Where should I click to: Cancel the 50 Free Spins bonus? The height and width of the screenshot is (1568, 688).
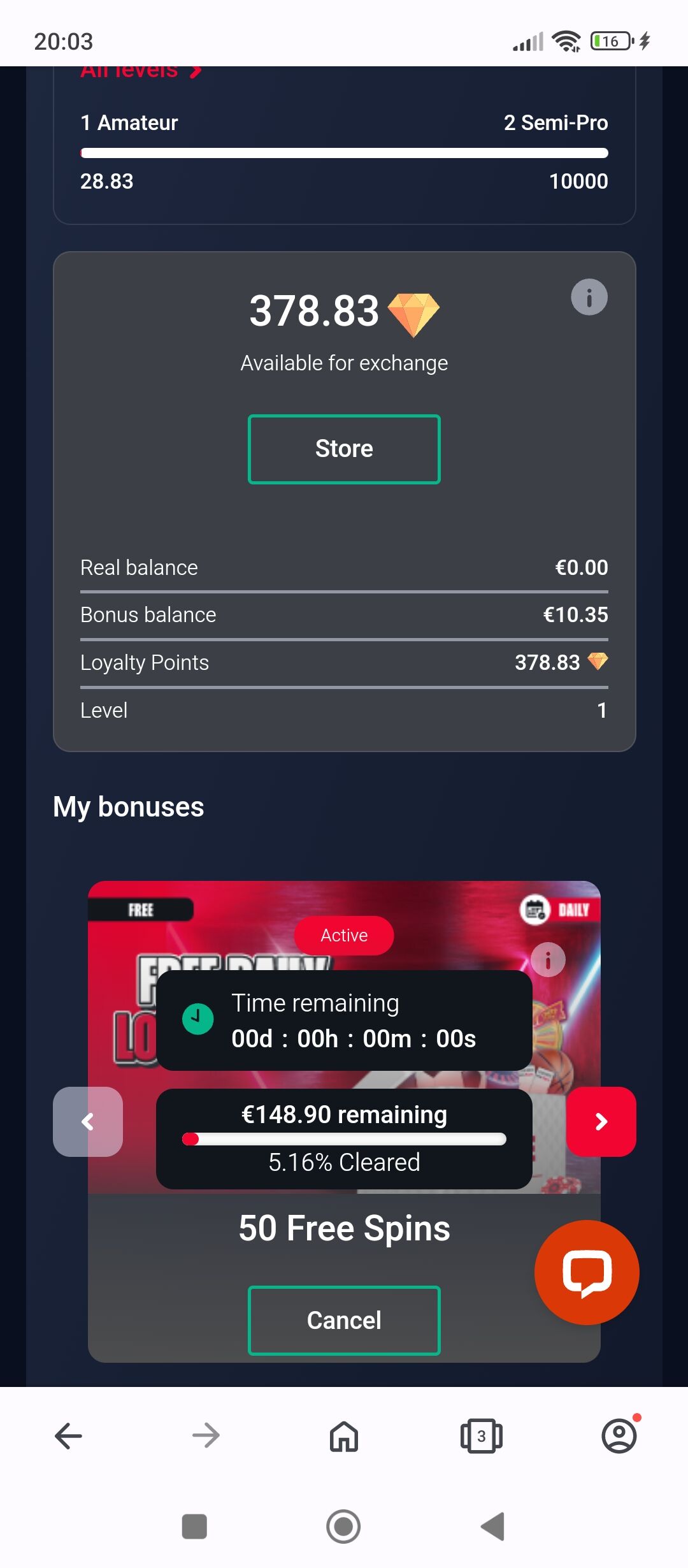pyautogui.click(x=344, y=1320)
